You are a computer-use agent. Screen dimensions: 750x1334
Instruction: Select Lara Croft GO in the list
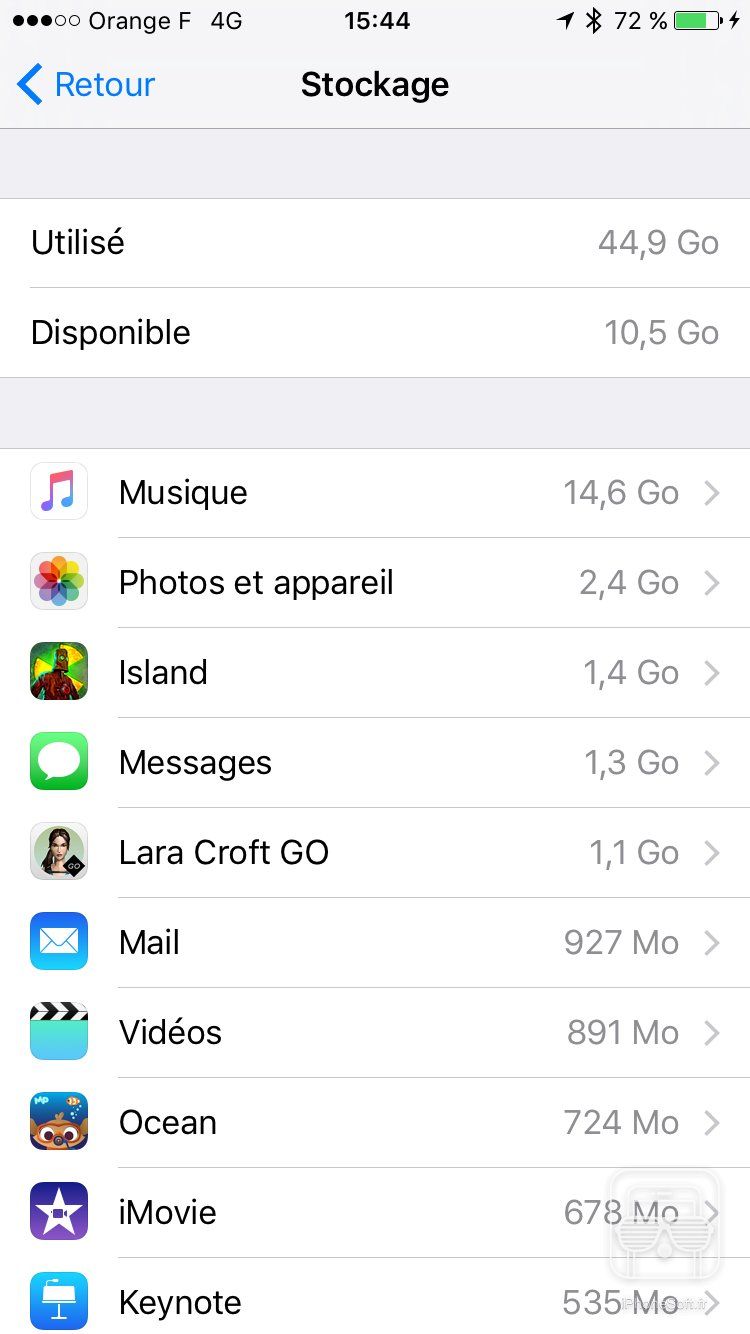point(375,853)
